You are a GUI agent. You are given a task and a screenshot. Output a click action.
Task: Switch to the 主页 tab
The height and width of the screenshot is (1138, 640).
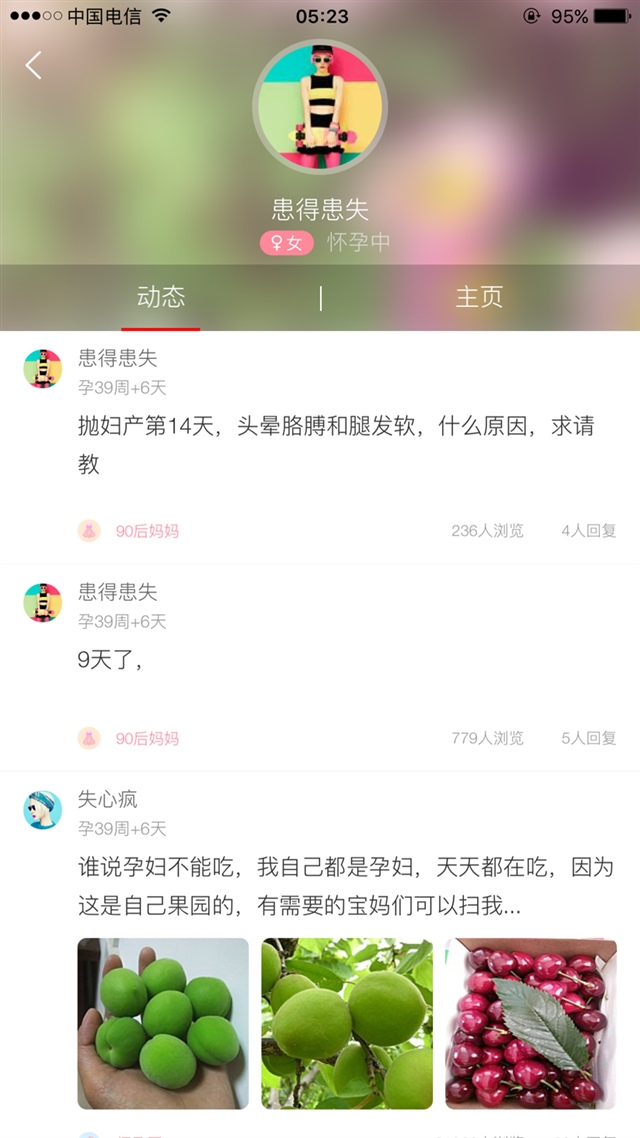coord(479,297)
